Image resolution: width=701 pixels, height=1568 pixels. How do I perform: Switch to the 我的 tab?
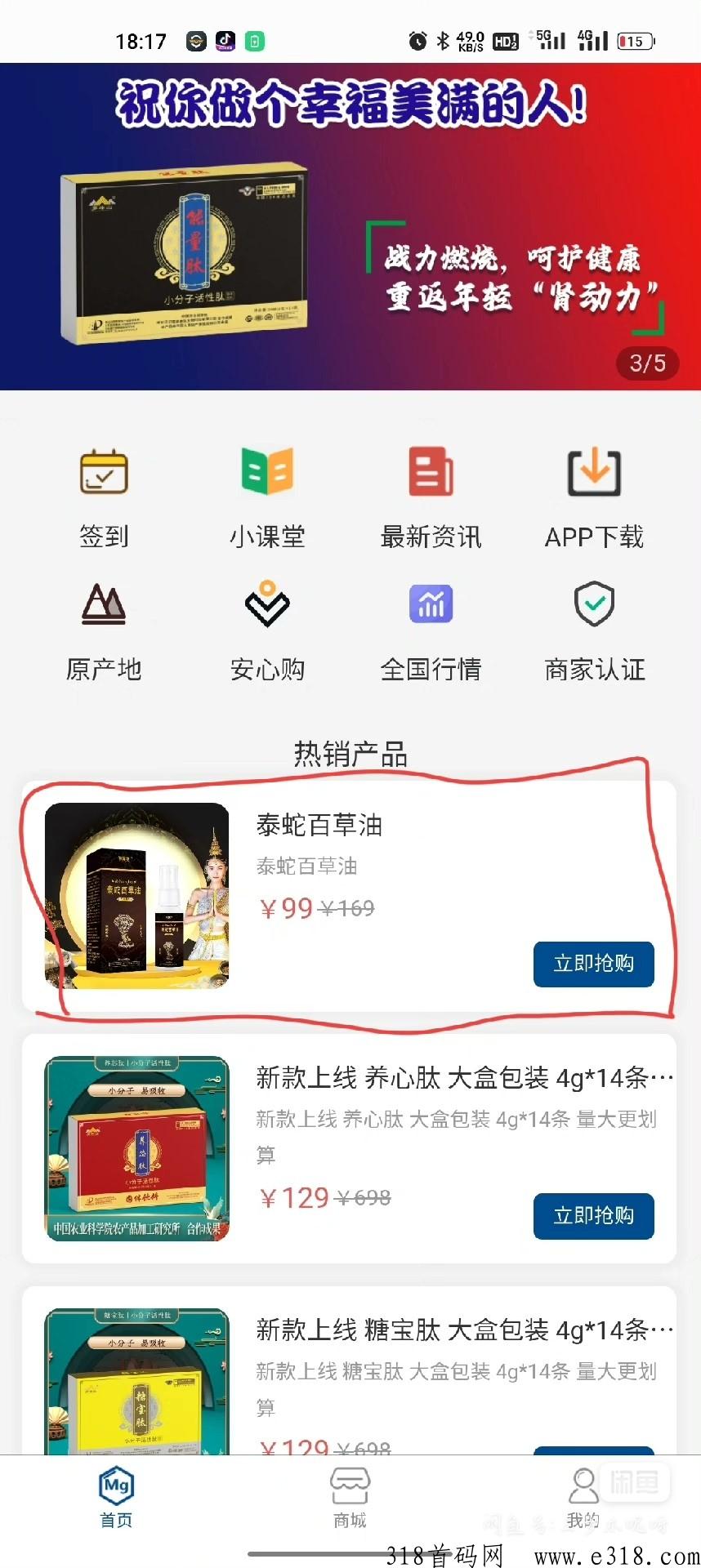click(x=583, y=1498)
